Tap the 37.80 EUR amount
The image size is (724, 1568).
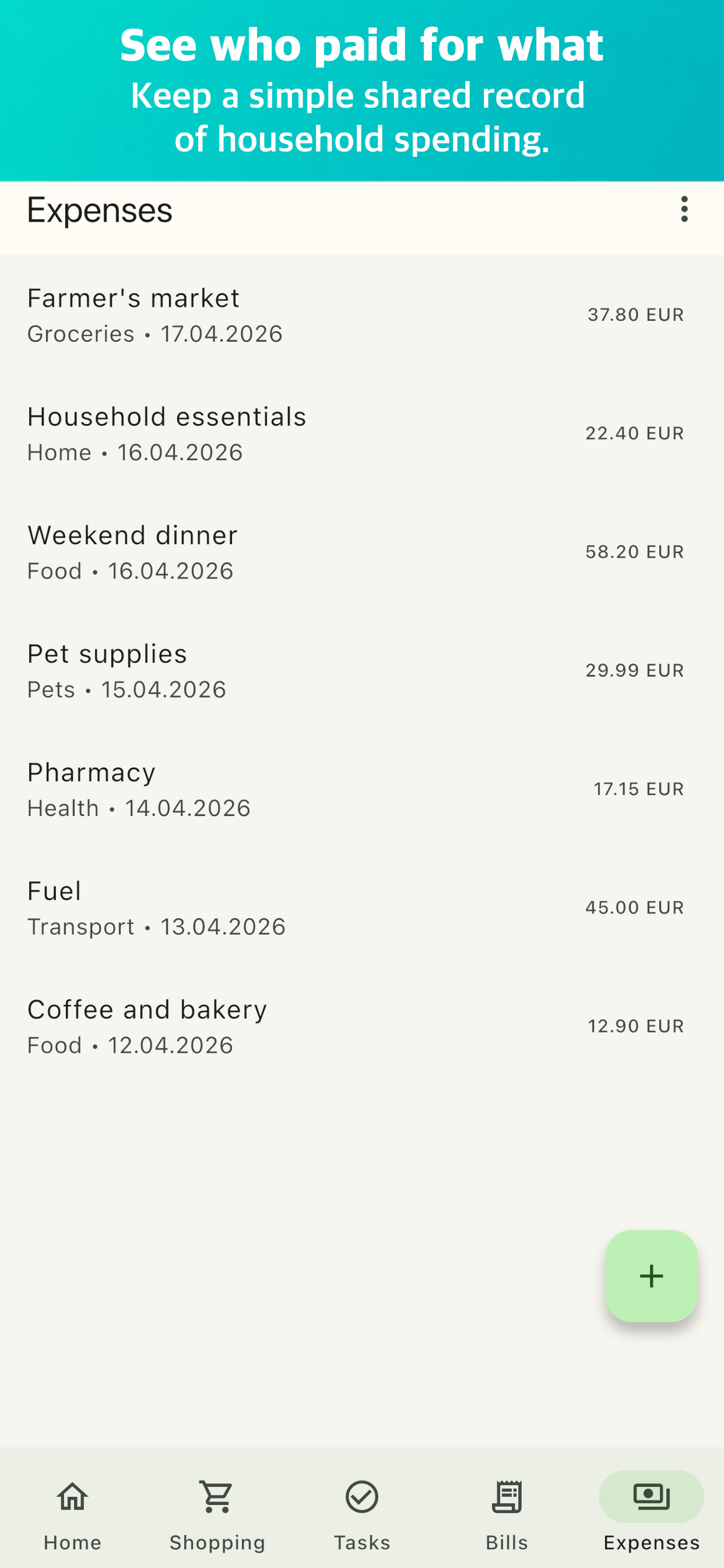pos(635,314)
